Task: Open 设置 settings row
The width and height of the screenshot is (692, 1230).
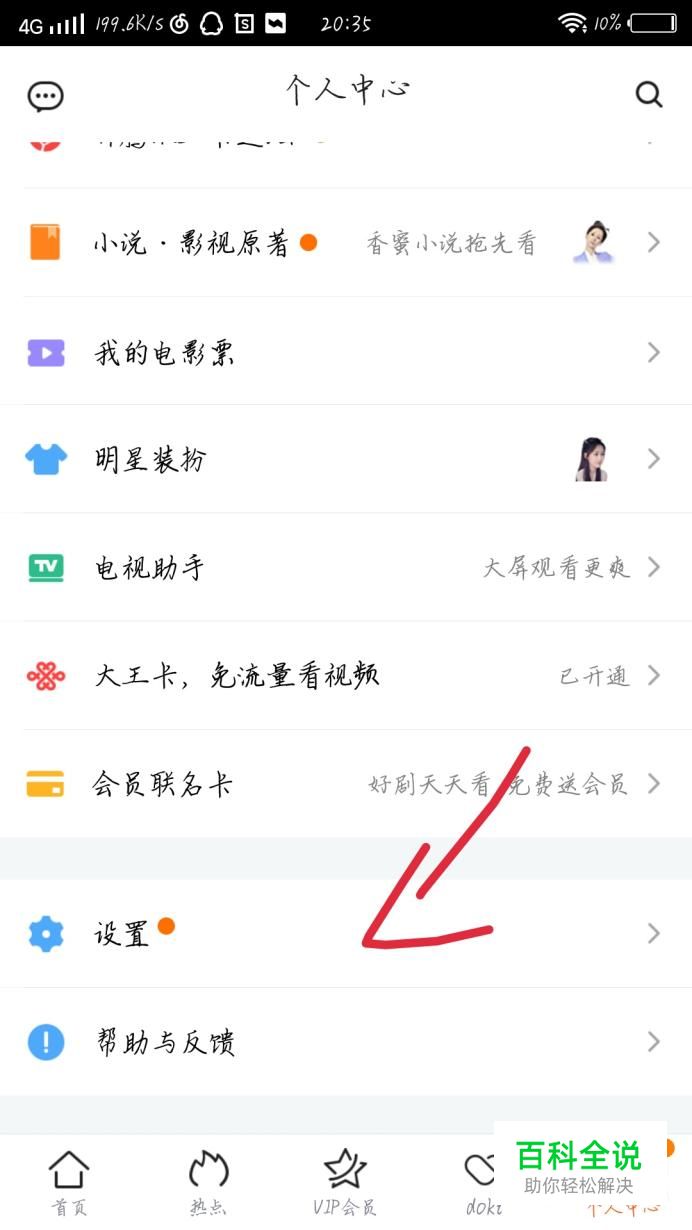Action: (x=345, y=933)
